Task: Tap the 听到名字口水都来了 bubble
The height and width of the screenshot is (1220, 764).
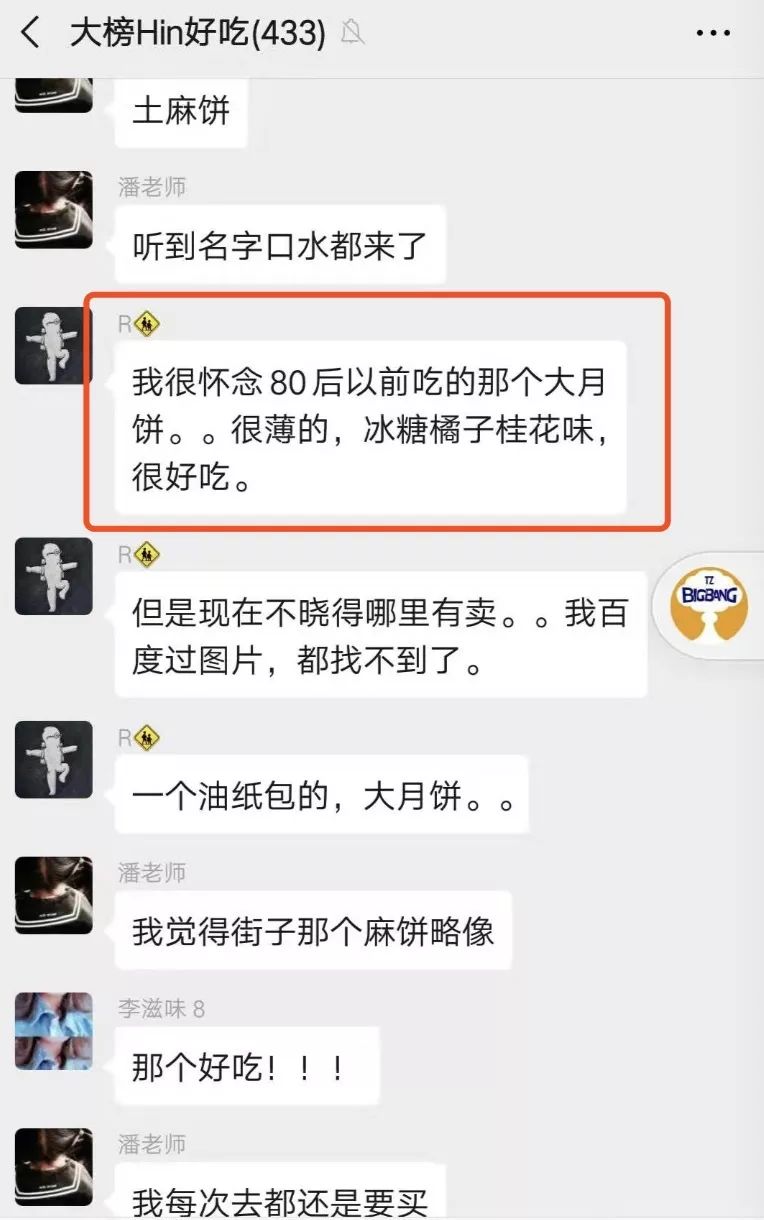Action: 281,245
